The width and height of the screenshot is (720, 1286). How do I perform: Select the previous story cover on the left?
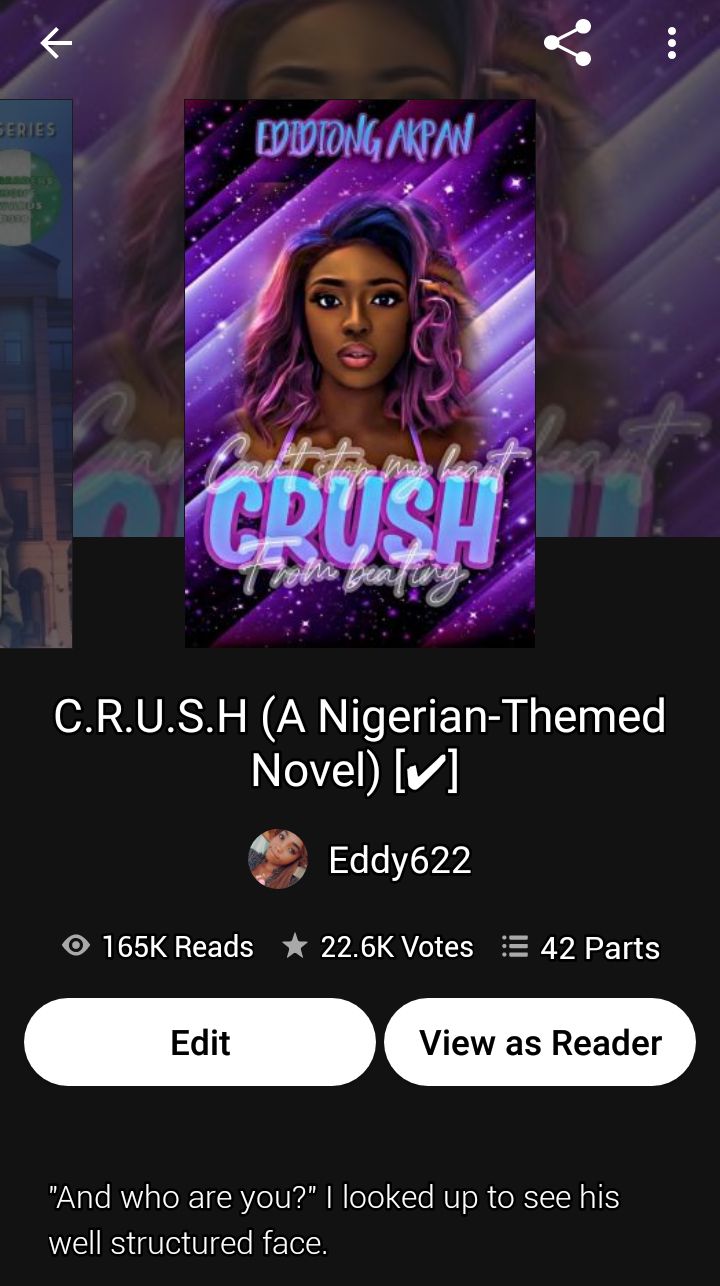pos(35,373)
